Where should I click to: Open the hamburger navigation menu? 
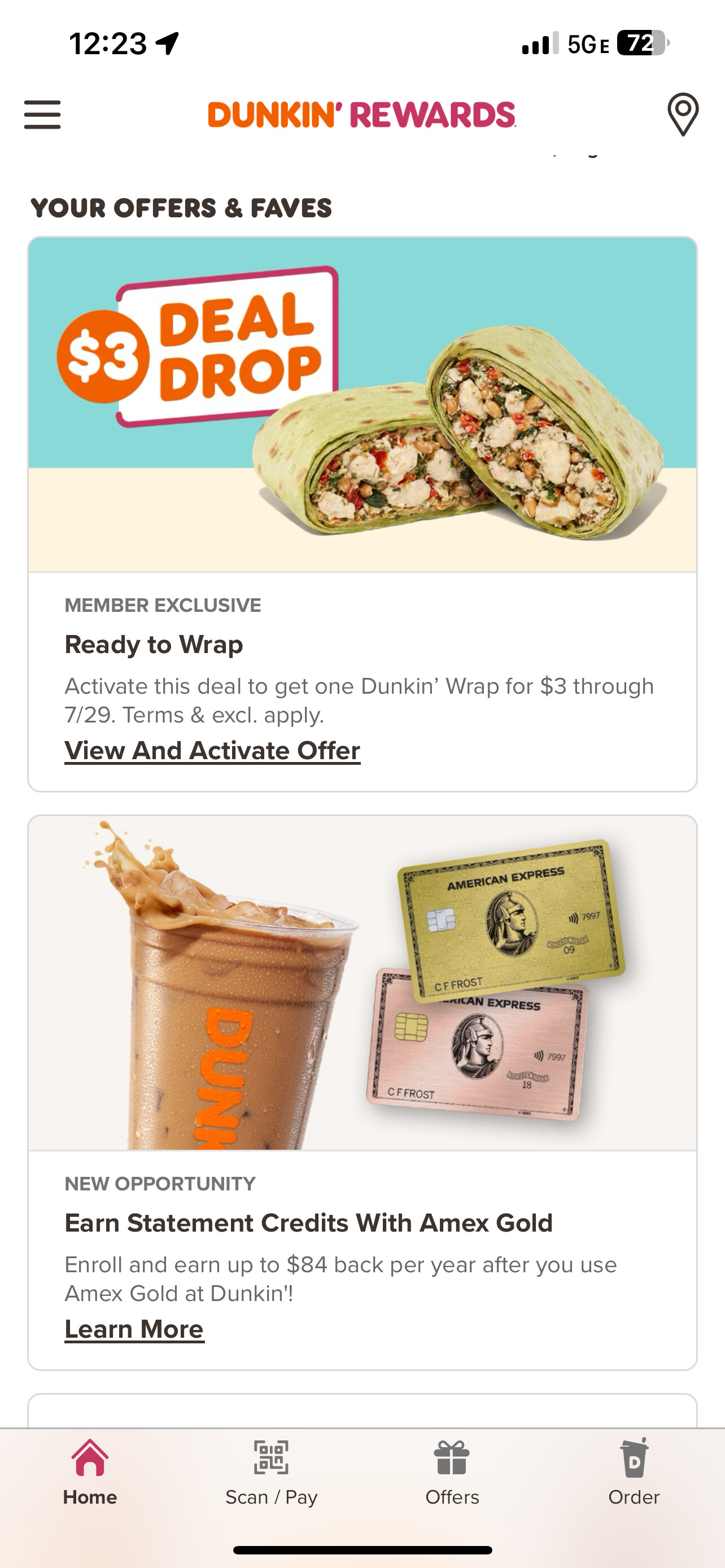pyautogui.click(x=42, y=113)
